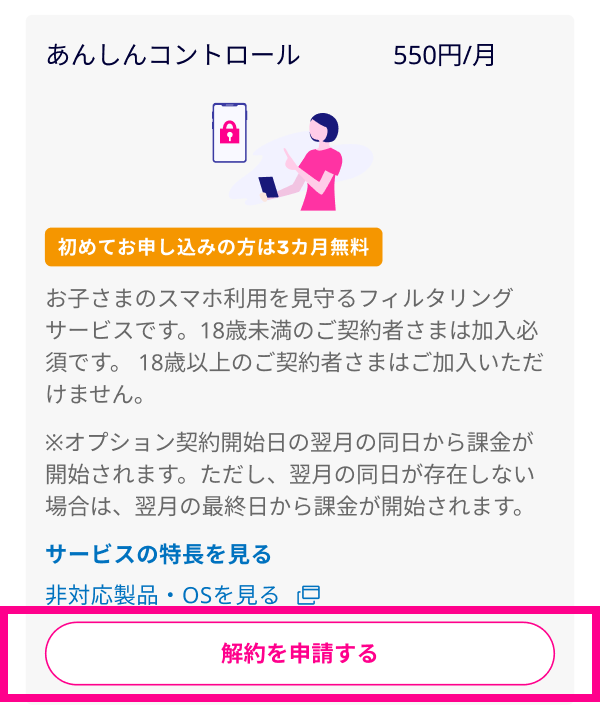Image resolution: width=600 pixels, height=720 pixels.
Task: Open the サービスの特長を見る link
Action: [x=158, y=554]
